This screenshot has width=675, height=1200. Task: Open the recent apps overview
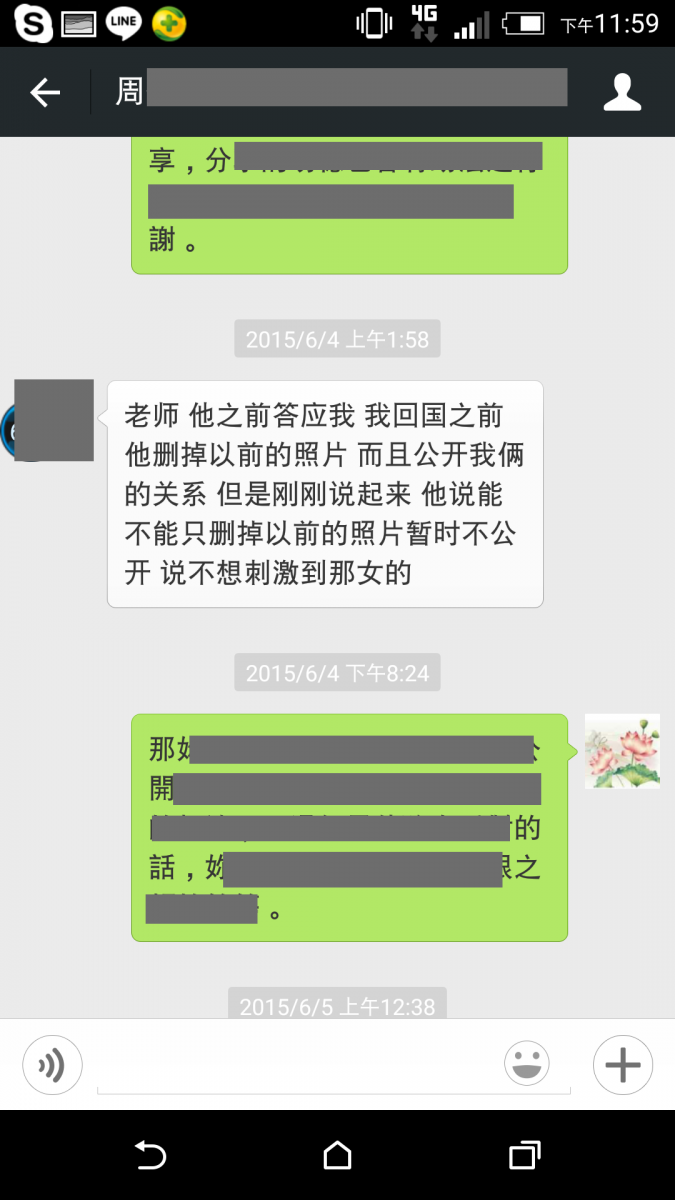click(x=524, y=1156)
